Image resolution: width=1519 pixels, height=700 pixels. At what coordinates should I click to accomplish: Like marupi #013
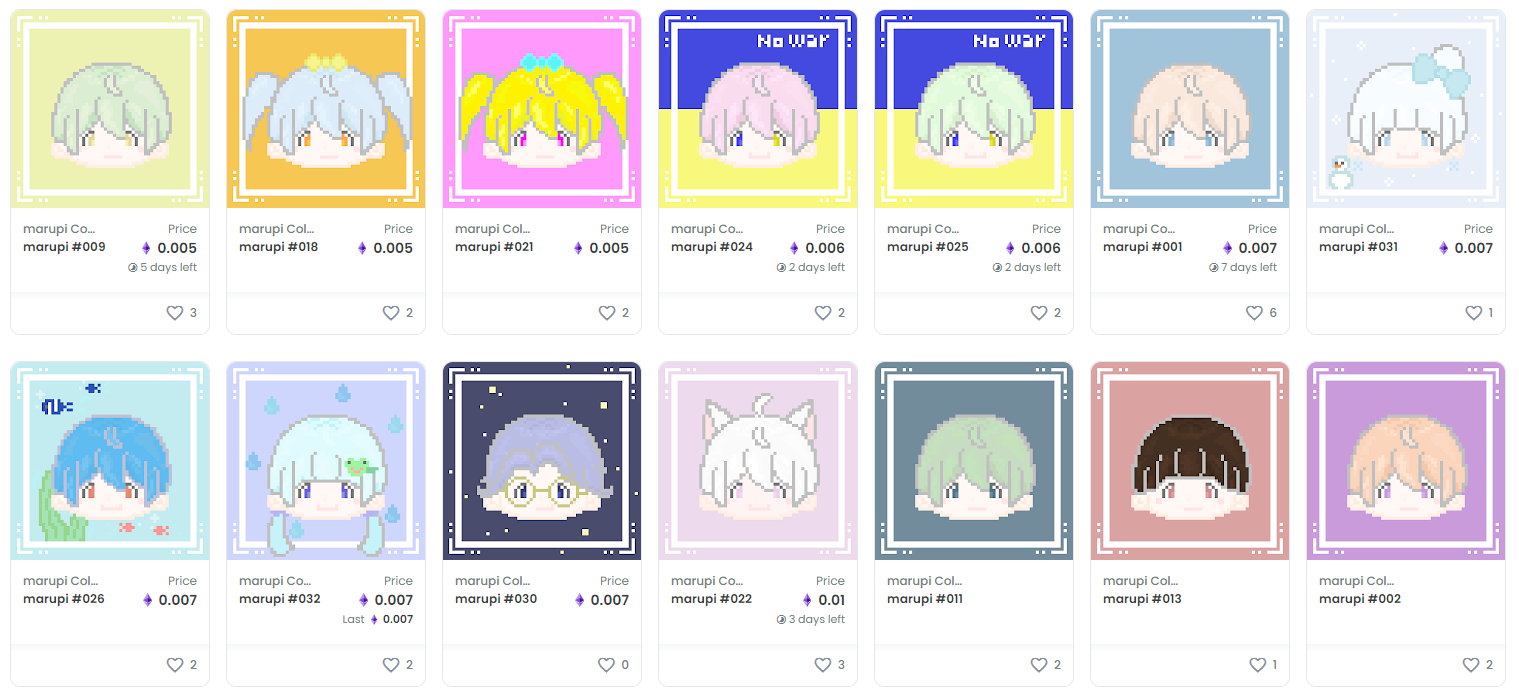click(x=1258, y=665)
